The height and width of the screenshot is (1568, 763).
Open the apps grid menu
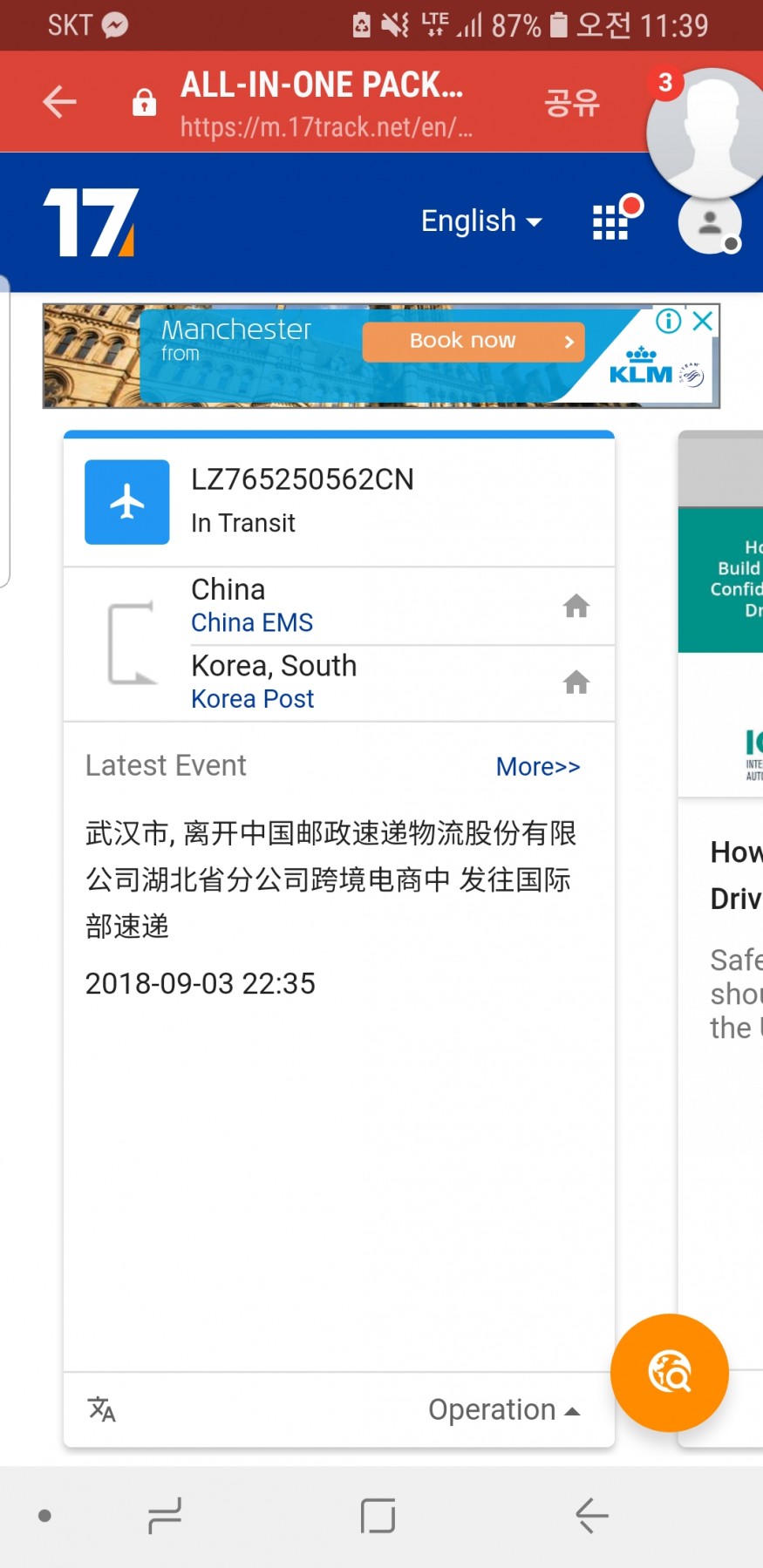click(611, 221)
